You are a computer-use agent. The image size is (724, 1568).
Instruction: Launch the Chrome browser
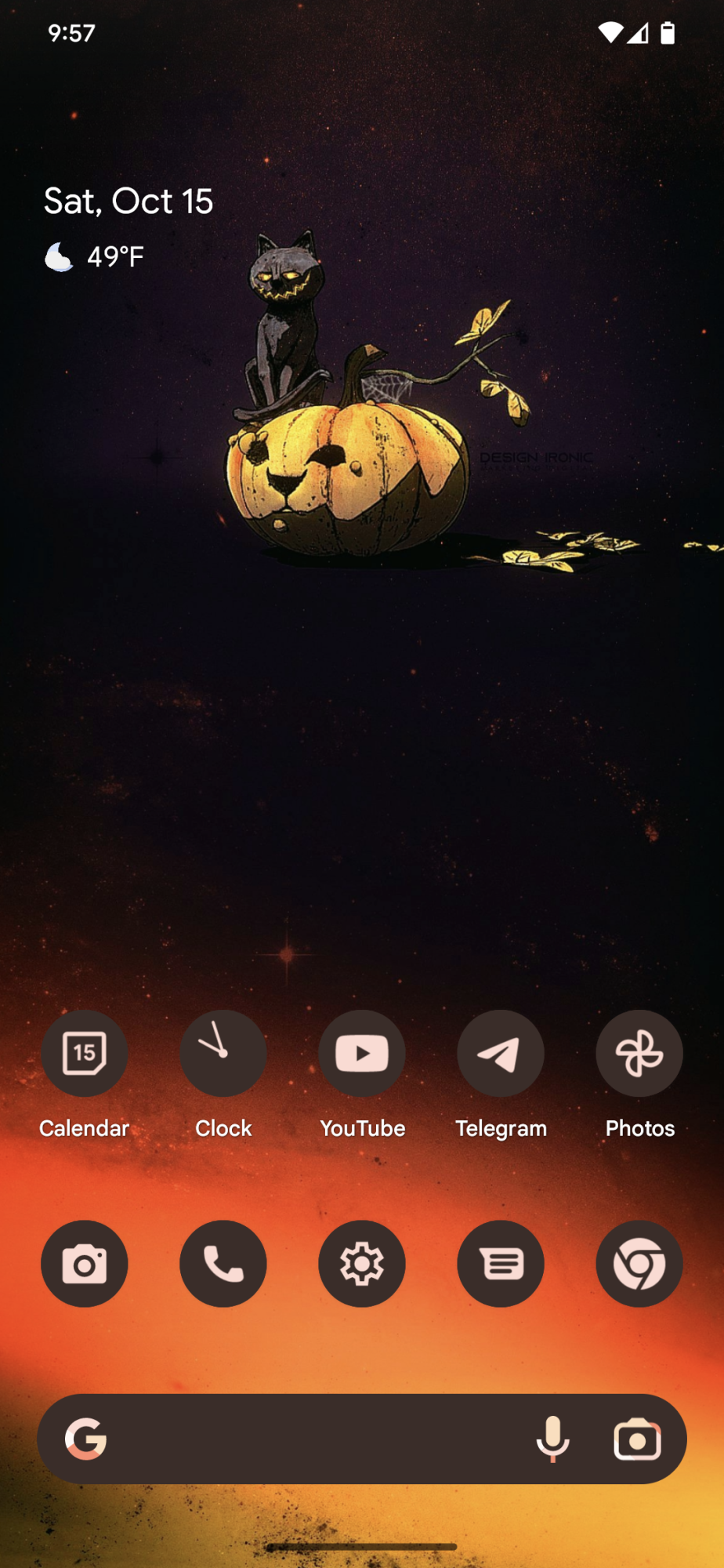pyautogui.click(x=639, y=1263)
